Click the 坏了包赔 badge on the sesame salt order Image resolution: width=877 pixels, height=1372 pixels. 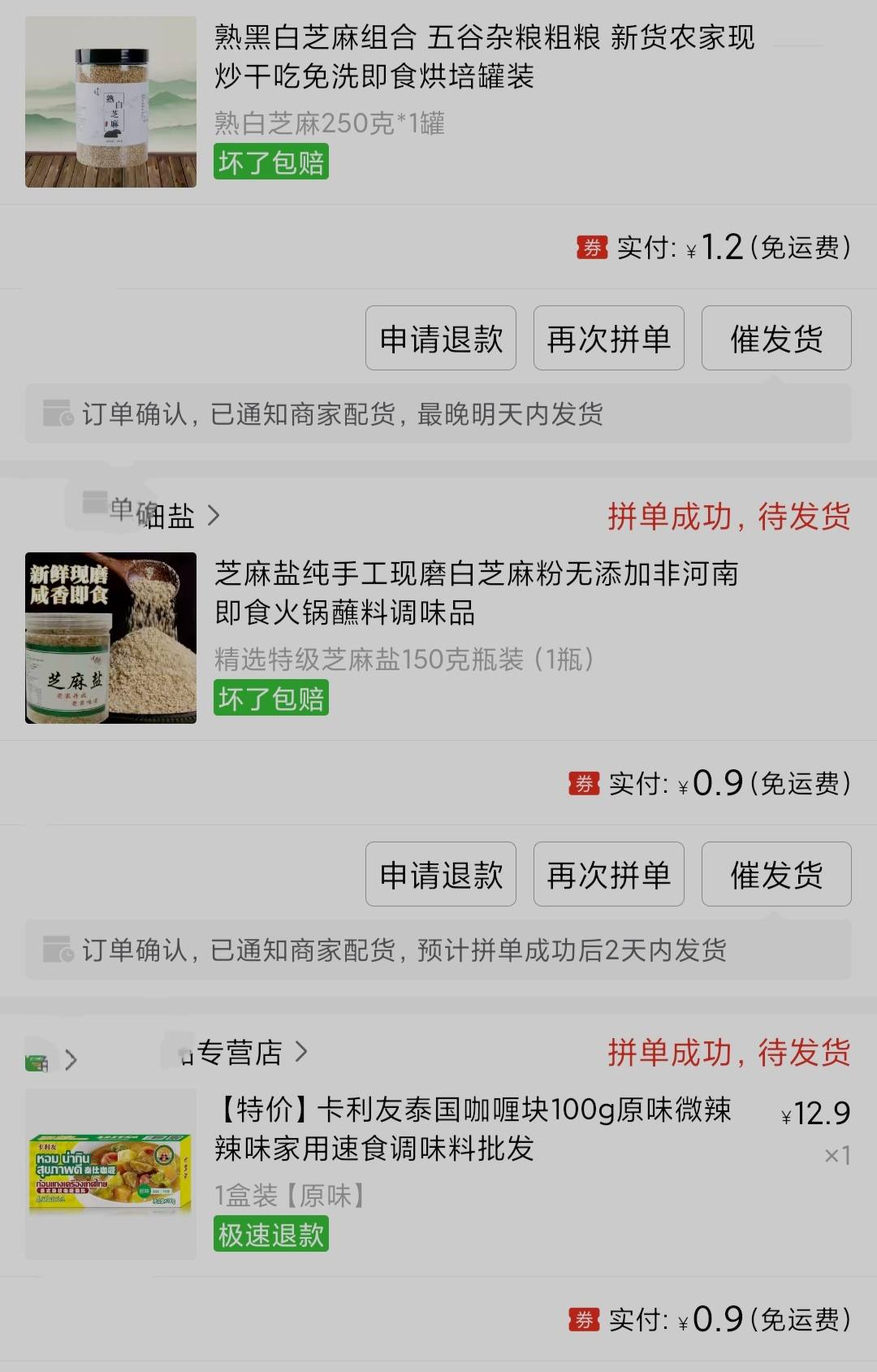tap(272, 699)
